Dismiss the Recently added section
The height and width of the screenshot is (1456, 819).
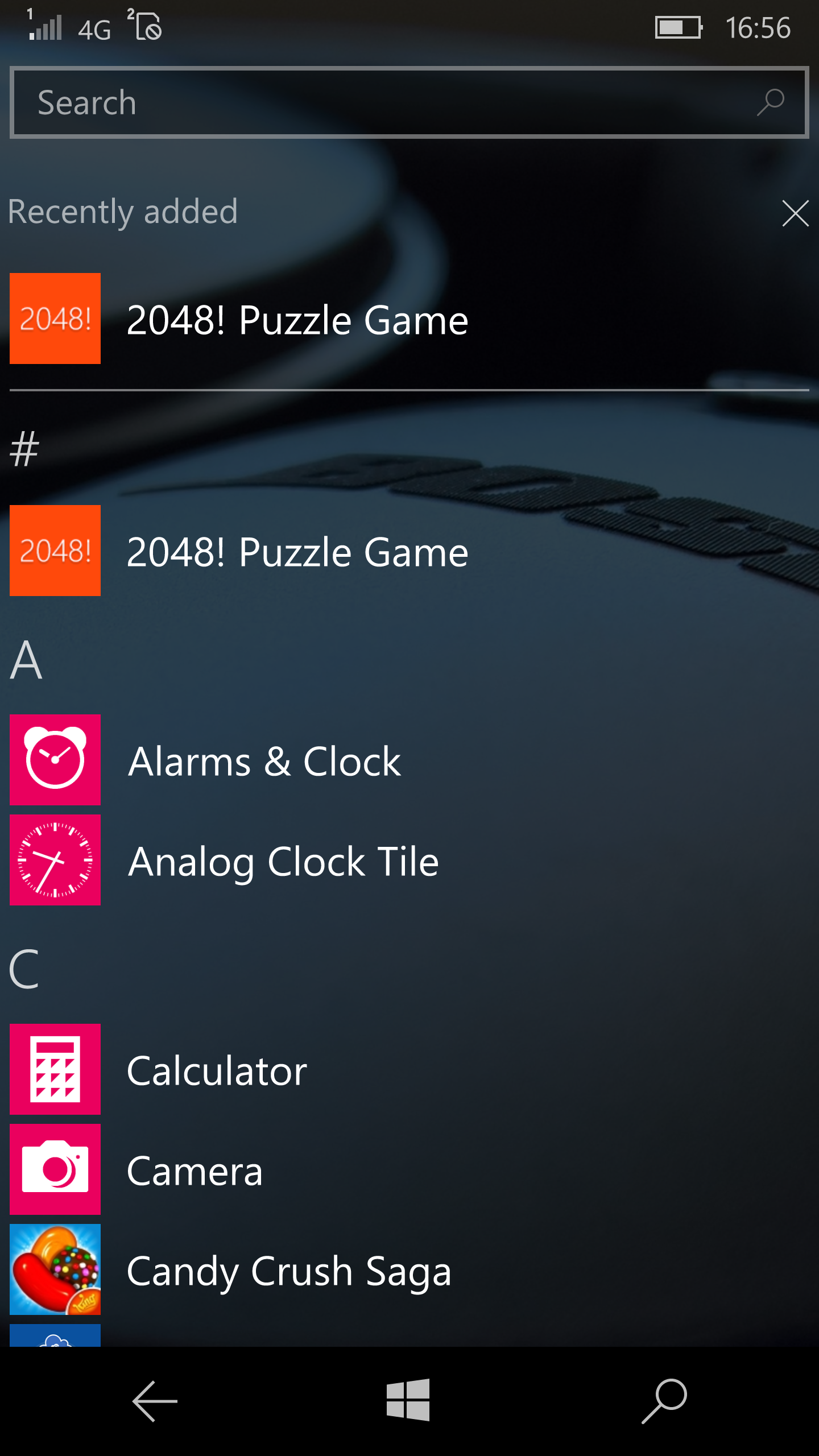(795, 213)
